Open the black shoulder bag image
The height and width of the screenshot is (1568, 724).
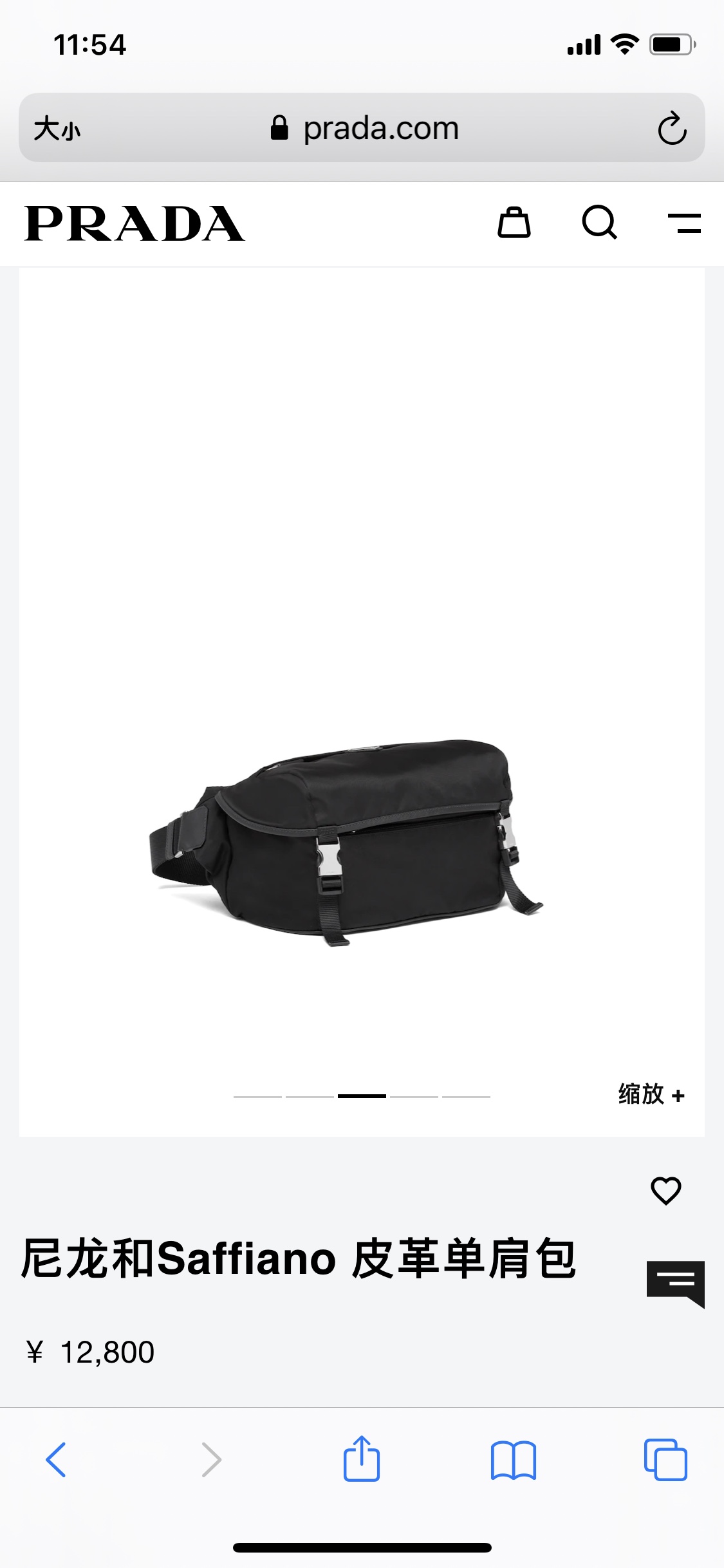point(348,840)
